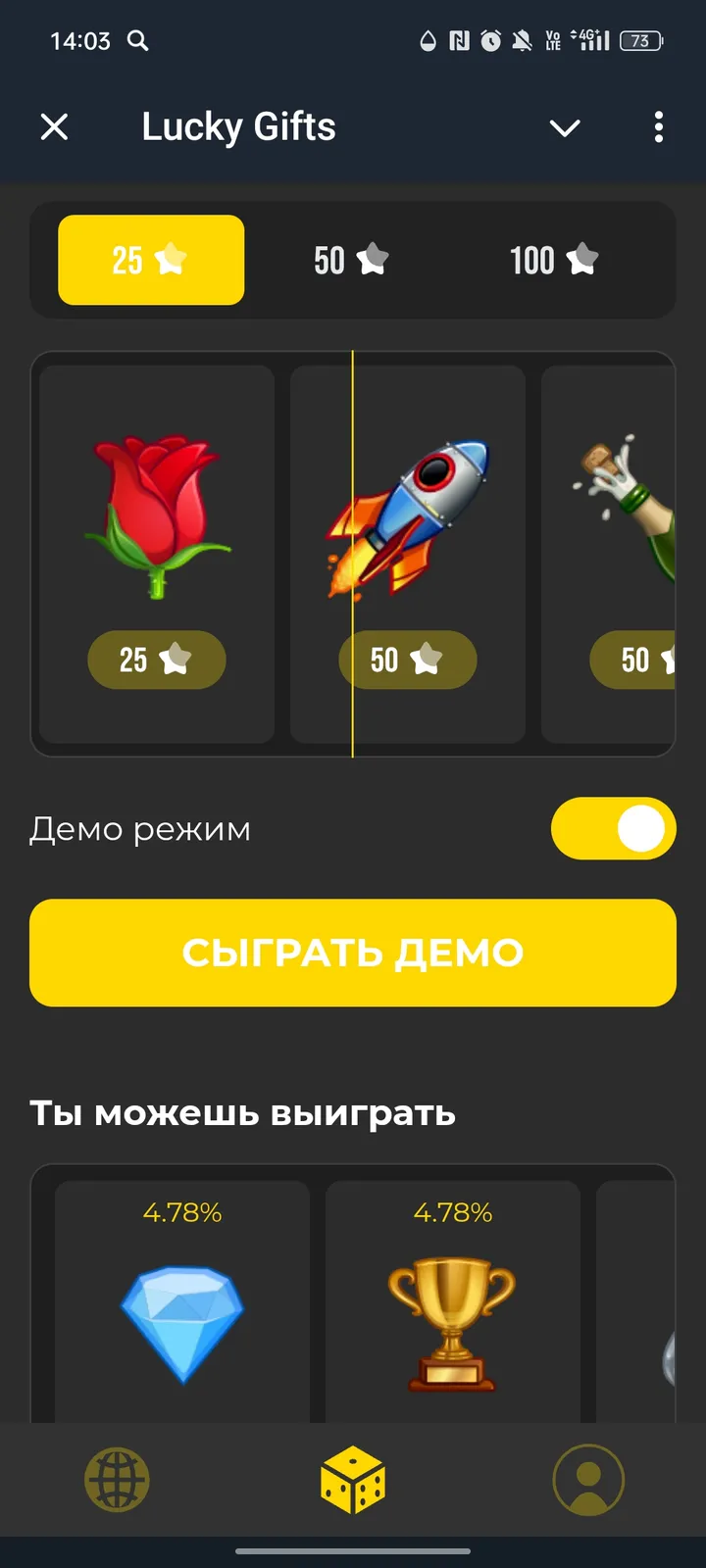706x1568 pixels.
Task: Collapse the game via the header chevron
Action: (x=564, y=127)
